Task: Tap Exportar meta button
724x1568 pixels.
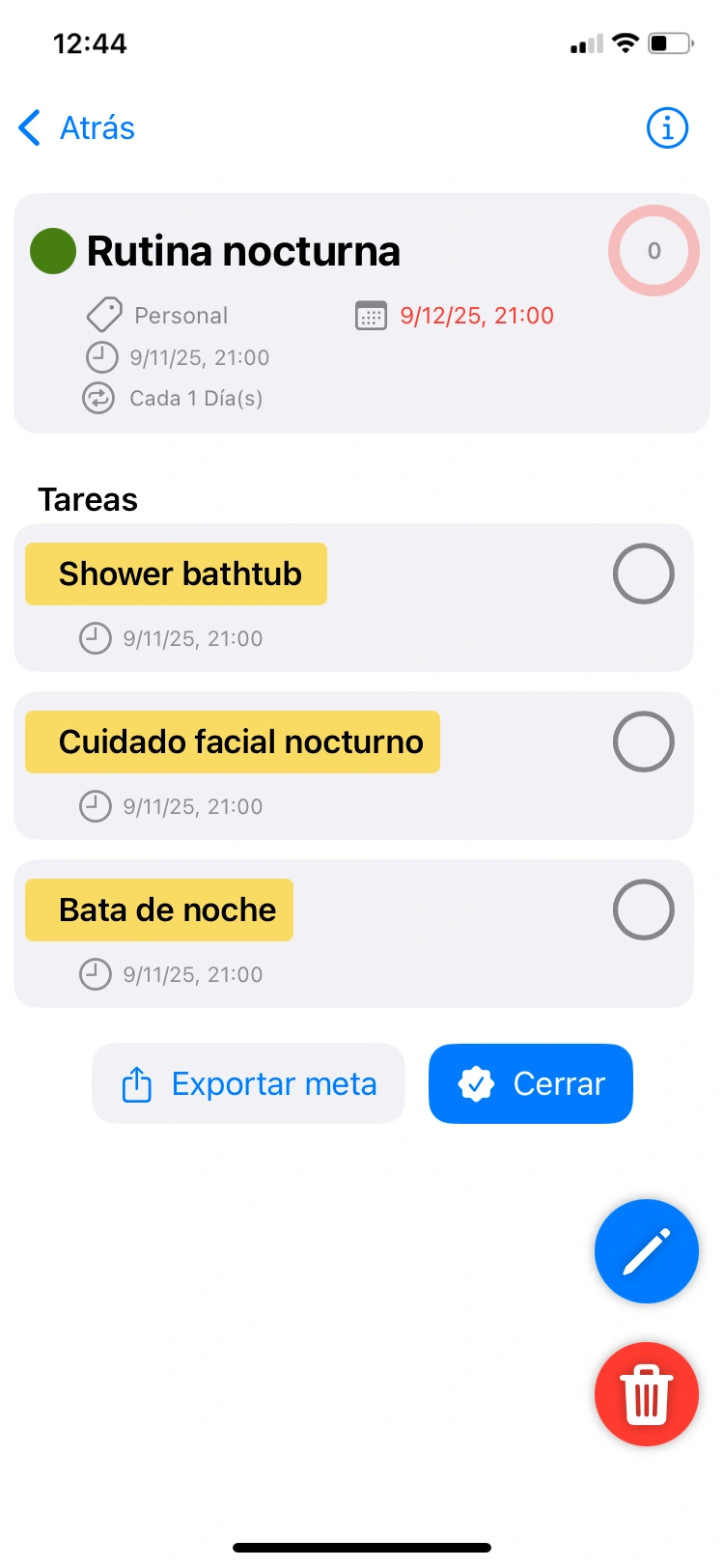Action: pos(248,1083)
